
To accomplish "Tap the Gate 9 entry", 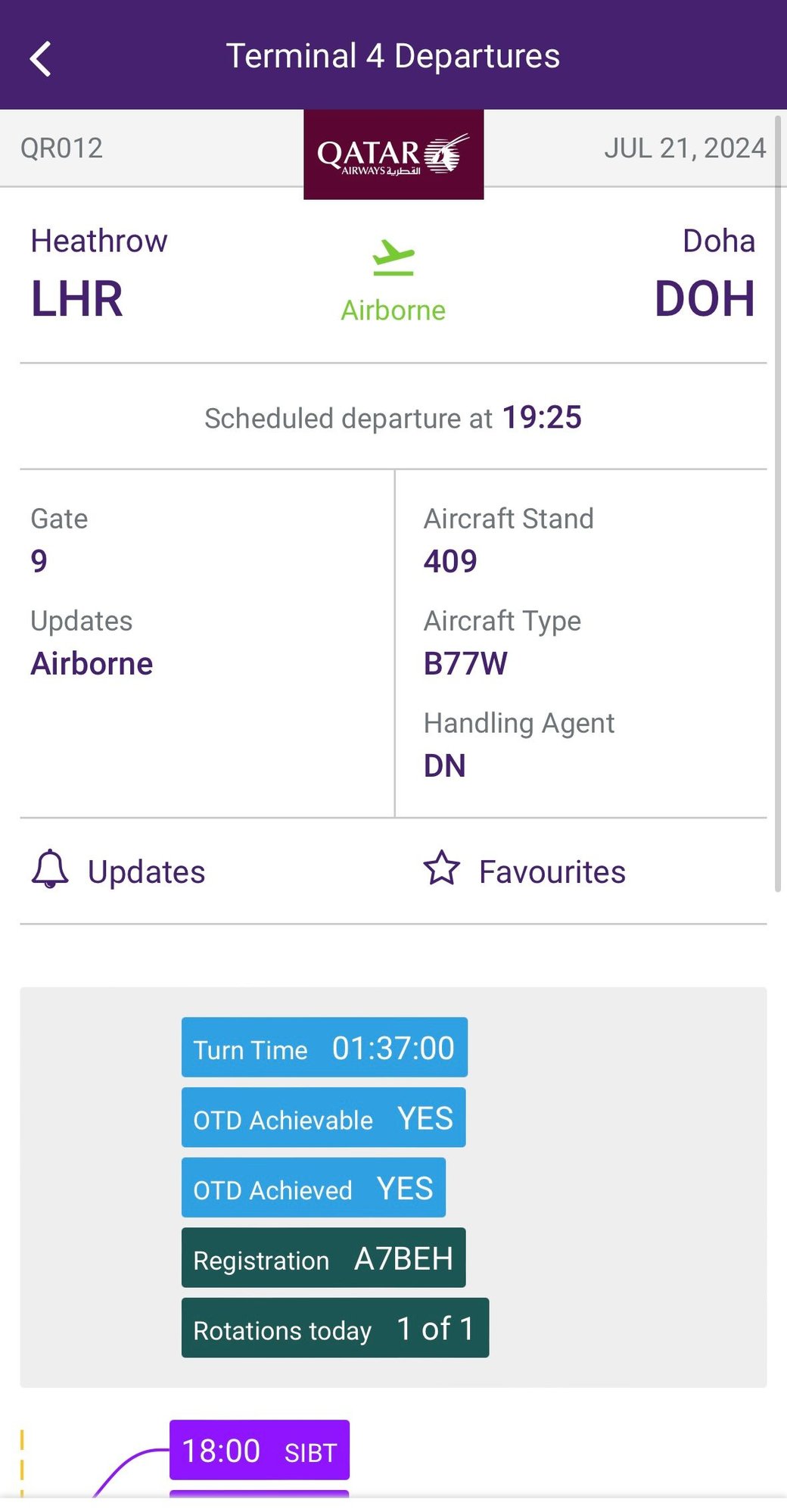I will click(x=59, y=539).
